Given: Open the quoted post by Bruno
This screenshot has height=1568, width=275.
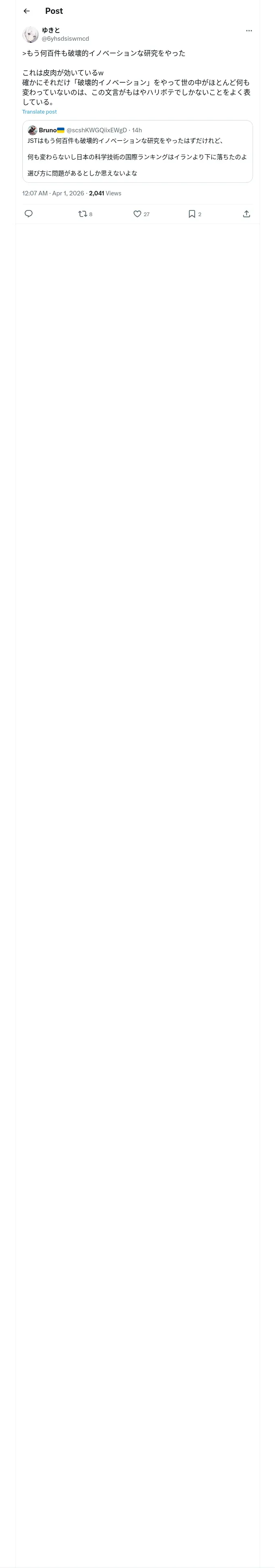Looking at the screenshot, I should tap(137, 151).
